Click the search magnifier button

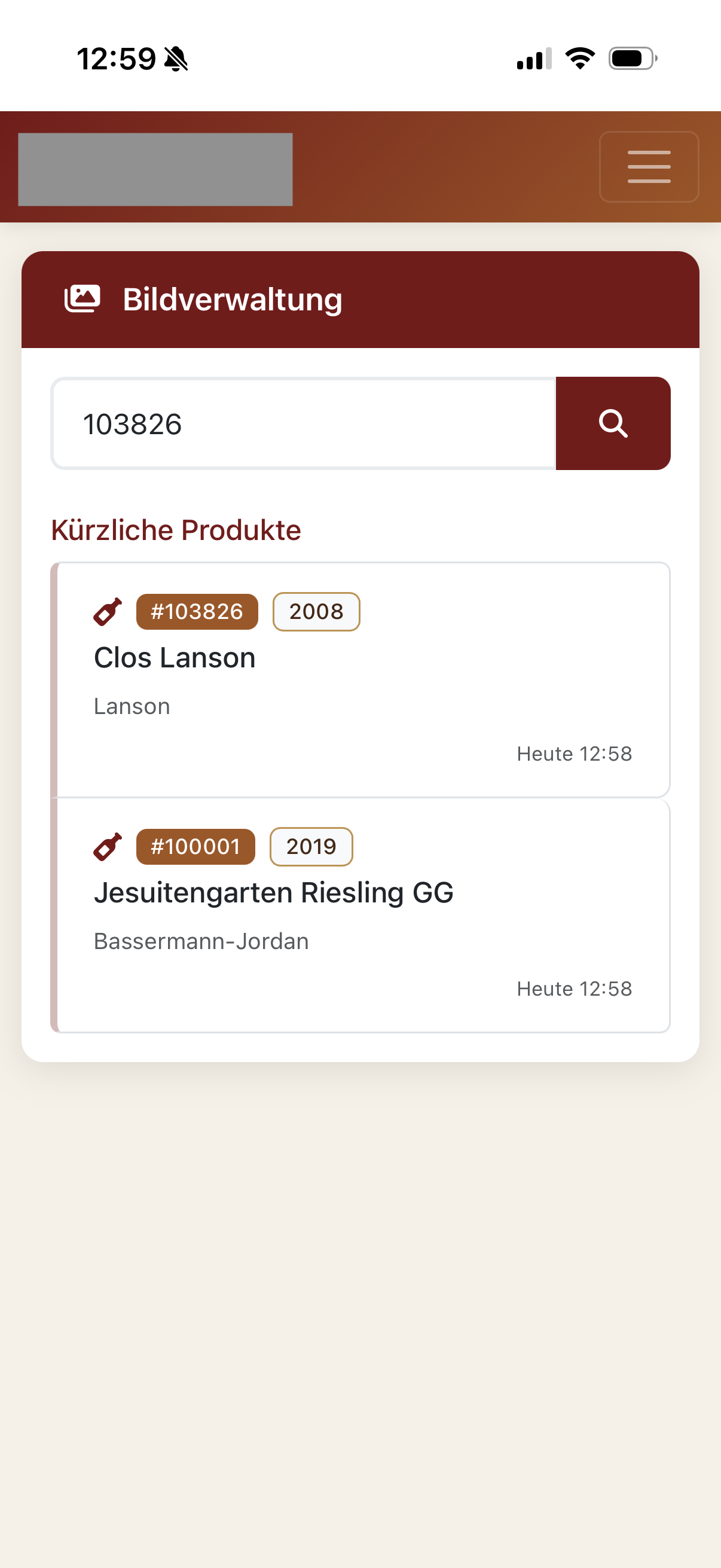click(x=613, y=423)
